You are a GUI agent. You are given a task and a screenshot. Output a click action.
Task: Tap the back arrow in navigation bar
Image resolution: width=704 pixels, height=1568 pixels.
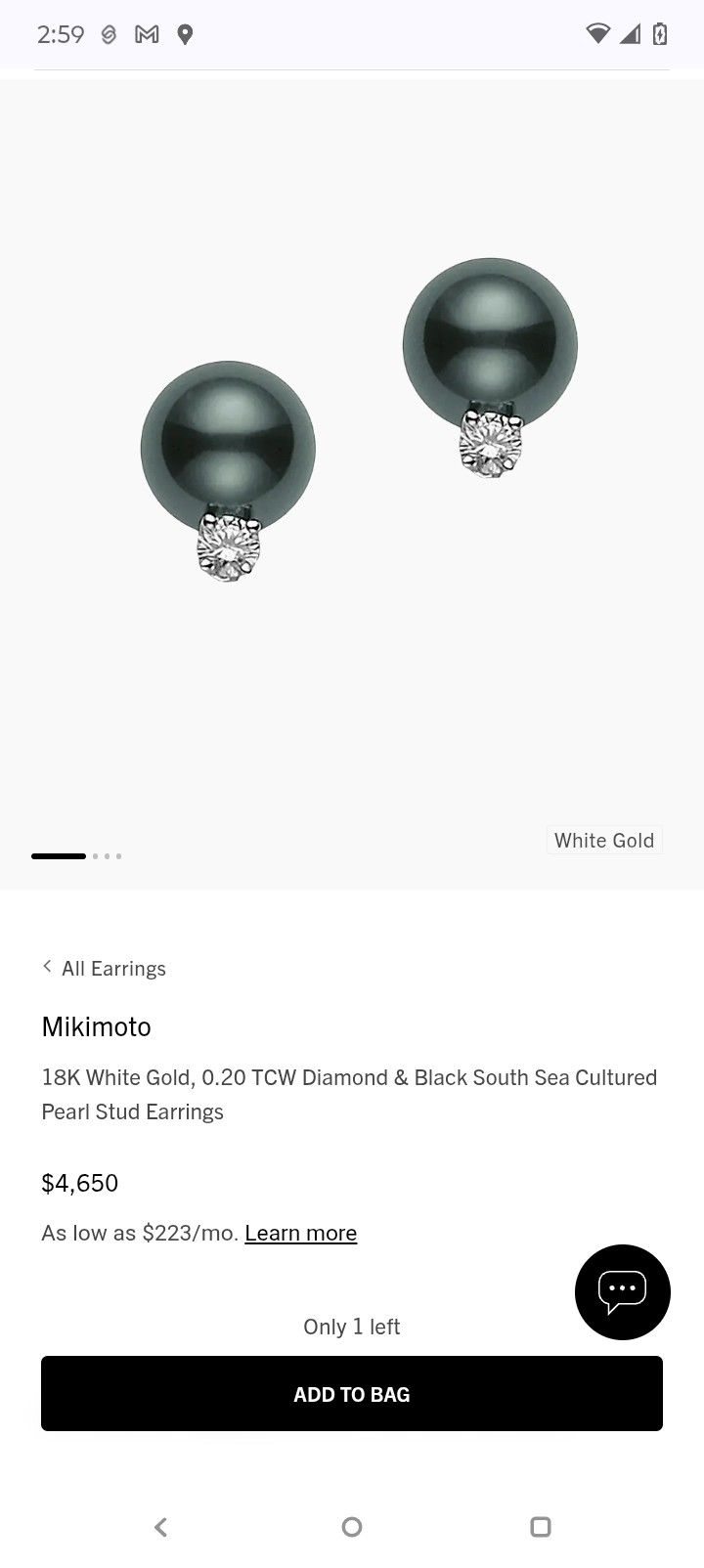pyautogui.click(x=160, y=1526)
